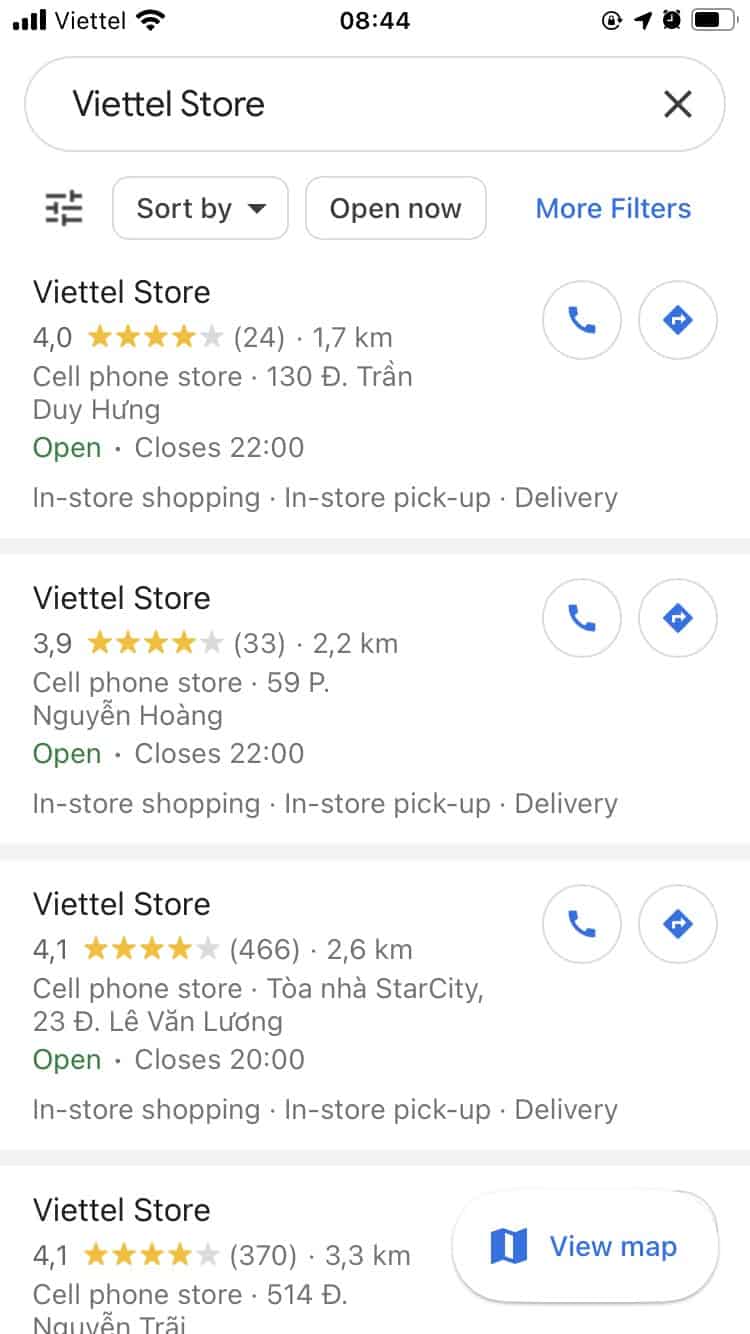Get directions to the Lê Văn Lương store
This screenshot has height=1334, width=750.
(x=677, y=924)
